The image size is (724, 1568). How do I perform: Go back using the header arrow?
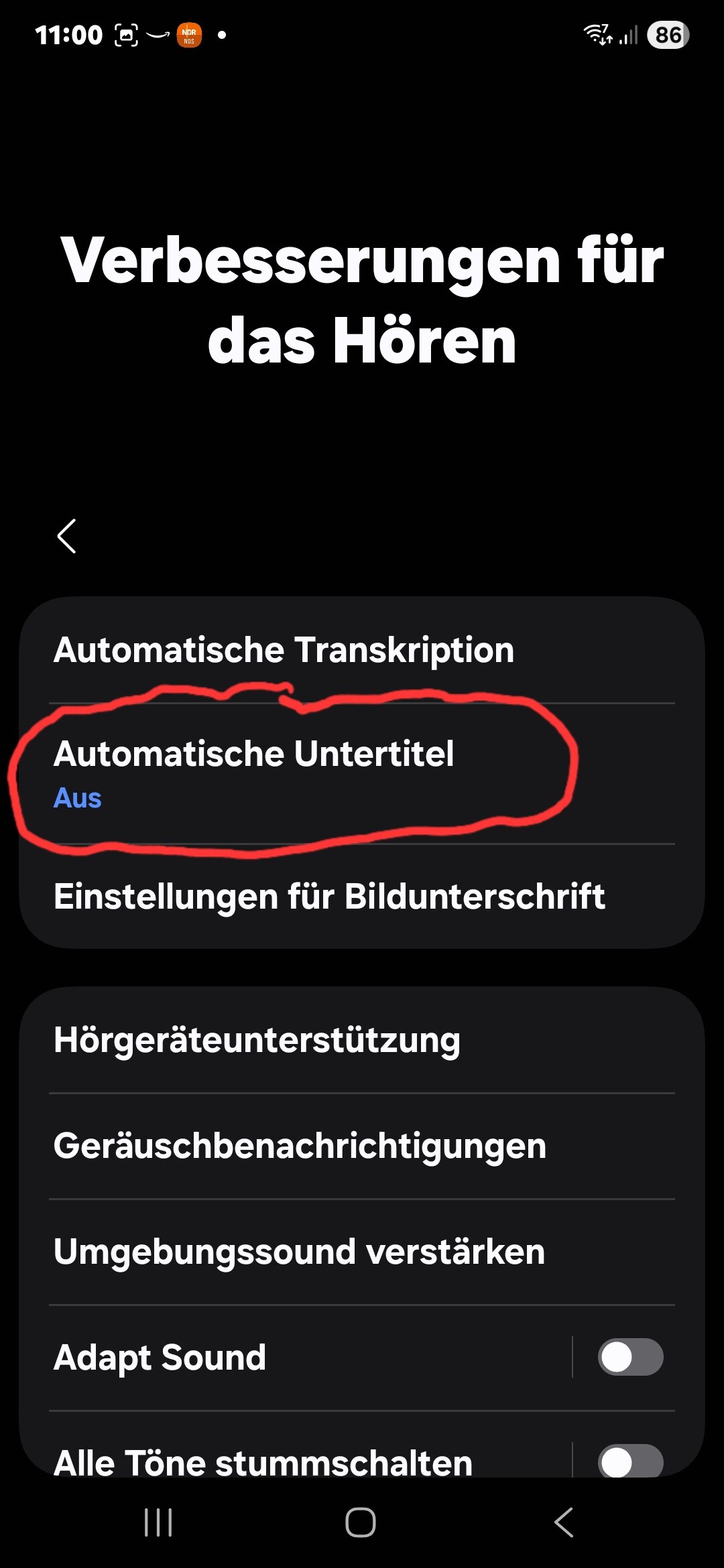pos(67,536)
